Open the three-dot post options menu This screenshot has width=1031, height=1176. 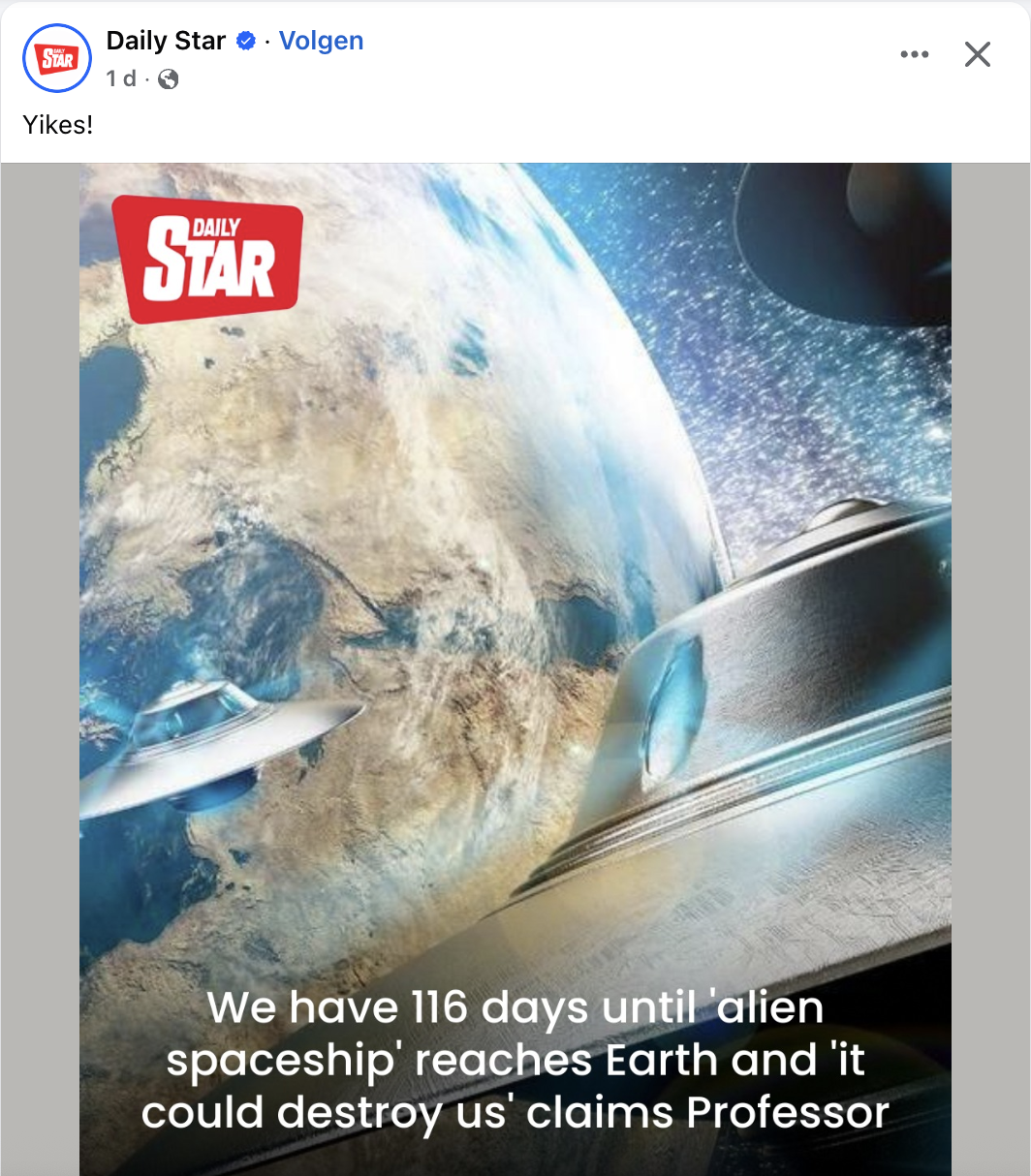[x=914, y=54]
